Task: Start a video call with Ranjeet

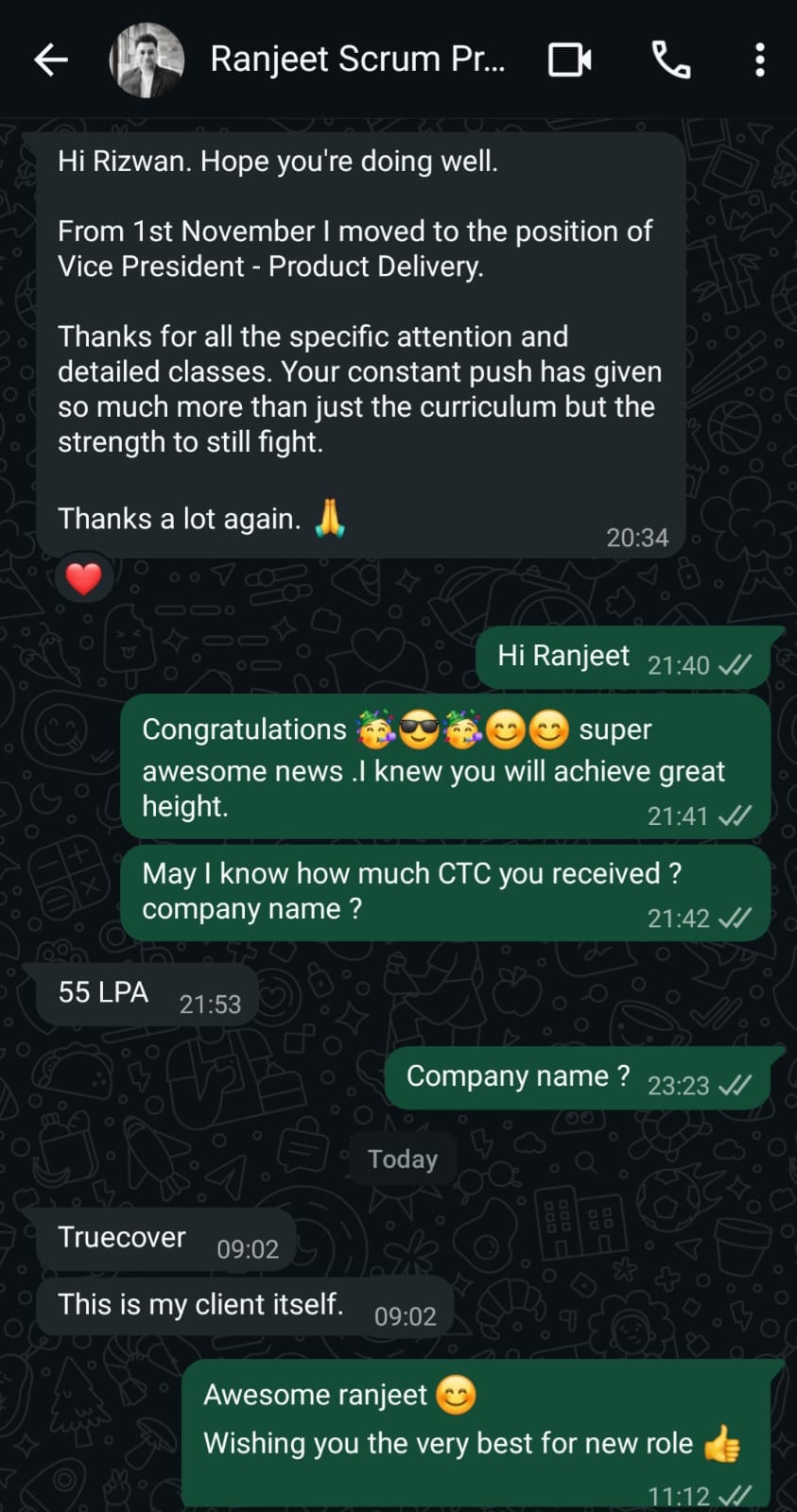Action: (570, 60)
